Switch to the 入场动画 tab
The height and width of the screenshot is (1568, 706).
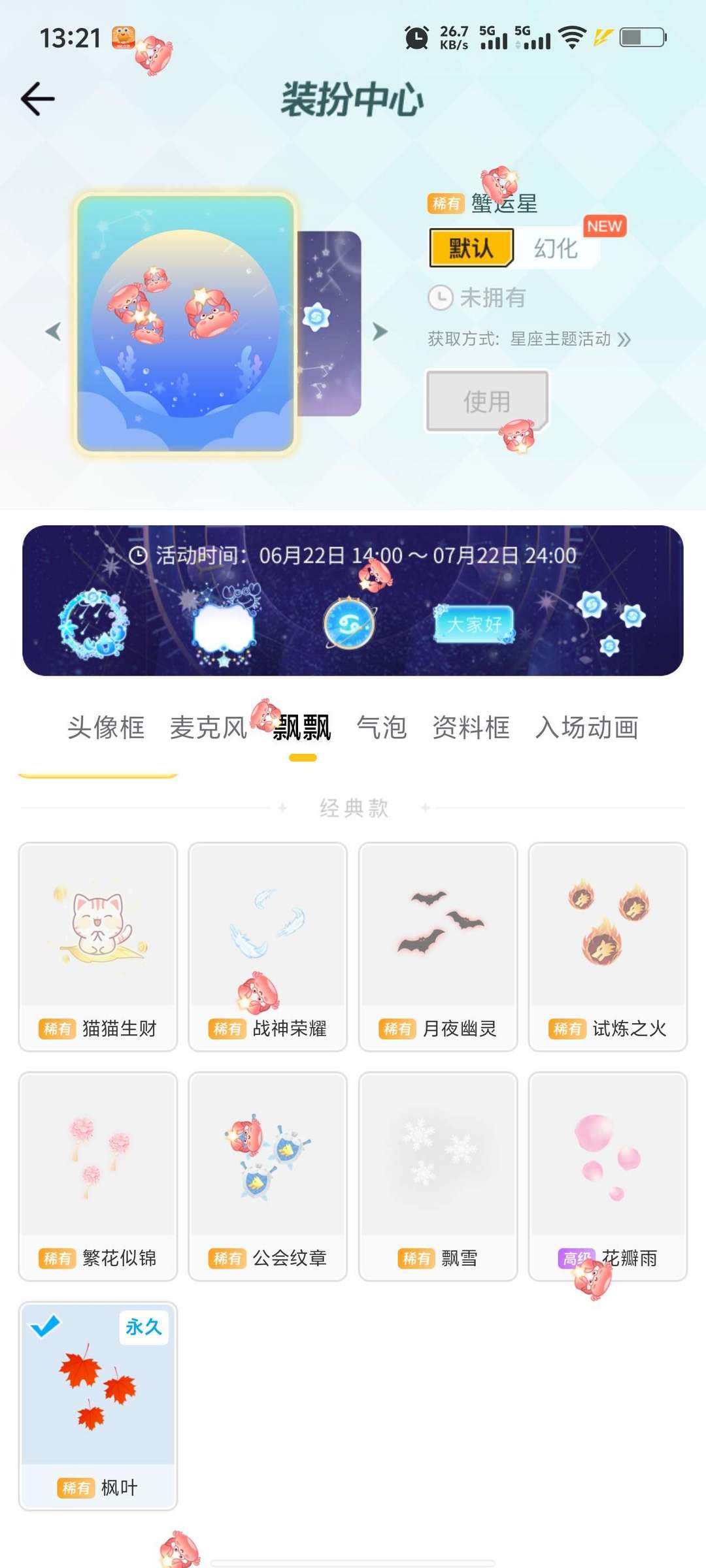tap(587, 727)
